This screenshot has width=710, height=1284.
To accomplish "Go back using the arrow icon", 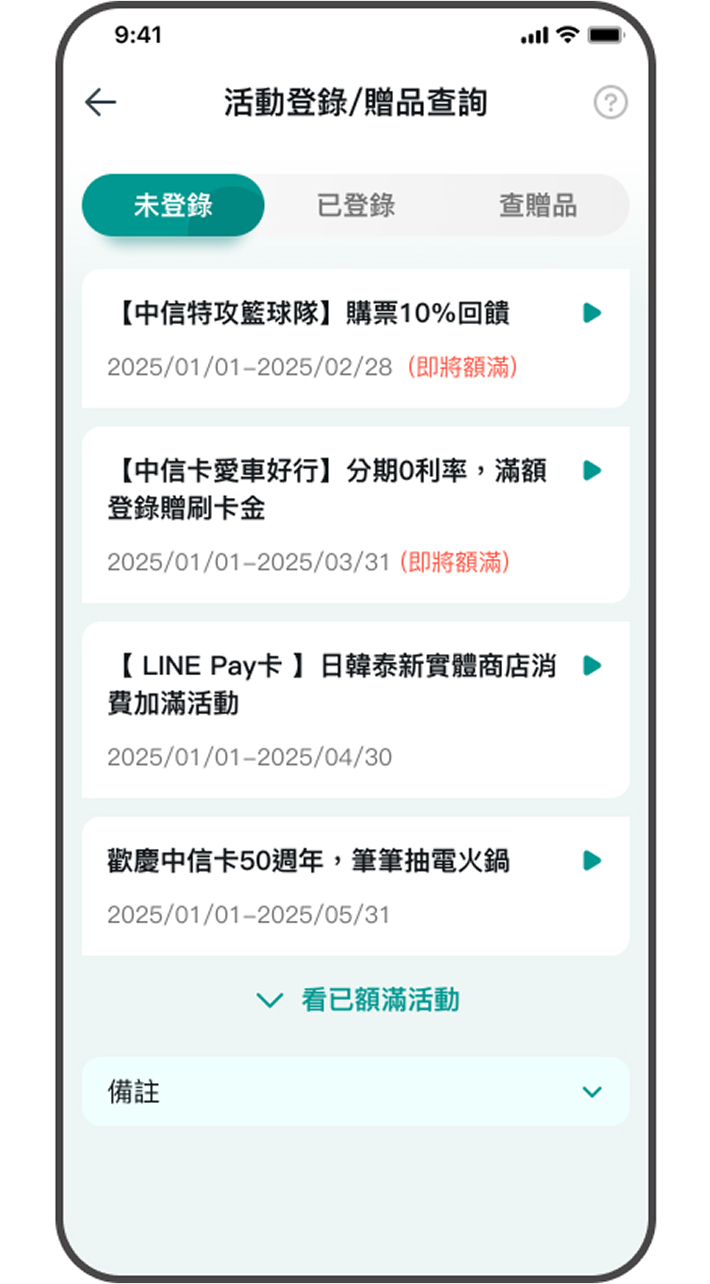I will point(101,102).
